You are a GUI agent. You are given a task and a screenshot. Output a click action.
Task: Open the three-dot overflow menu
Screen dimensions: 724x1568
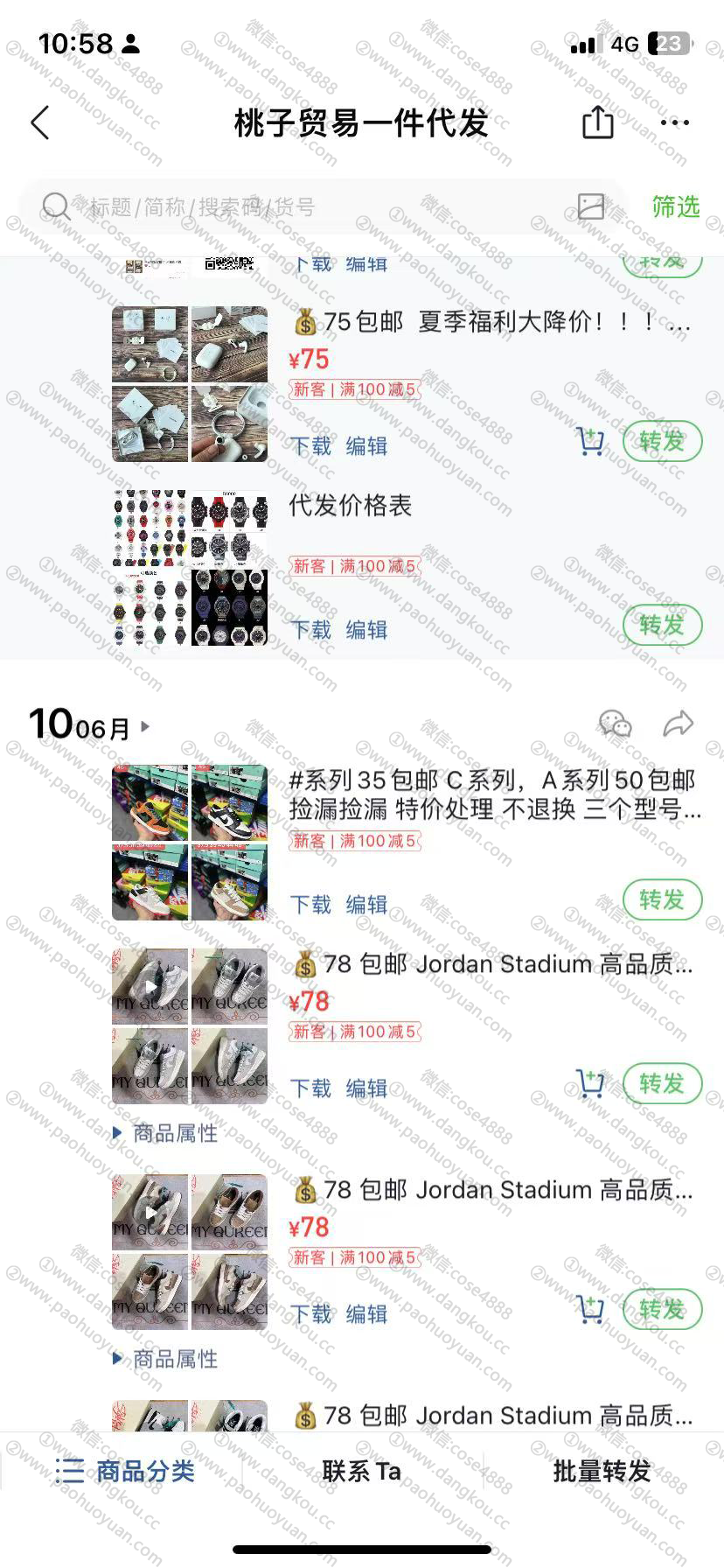(x=674, y=123)
